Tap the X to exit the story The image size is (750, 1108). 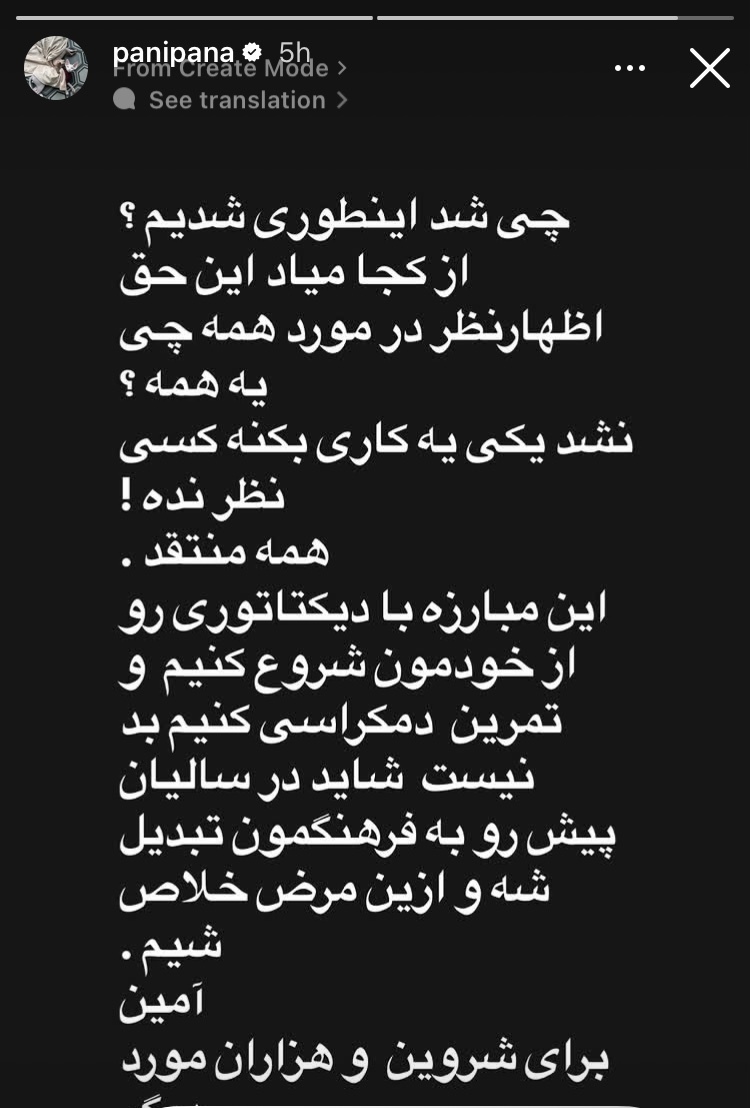(710, 68)
